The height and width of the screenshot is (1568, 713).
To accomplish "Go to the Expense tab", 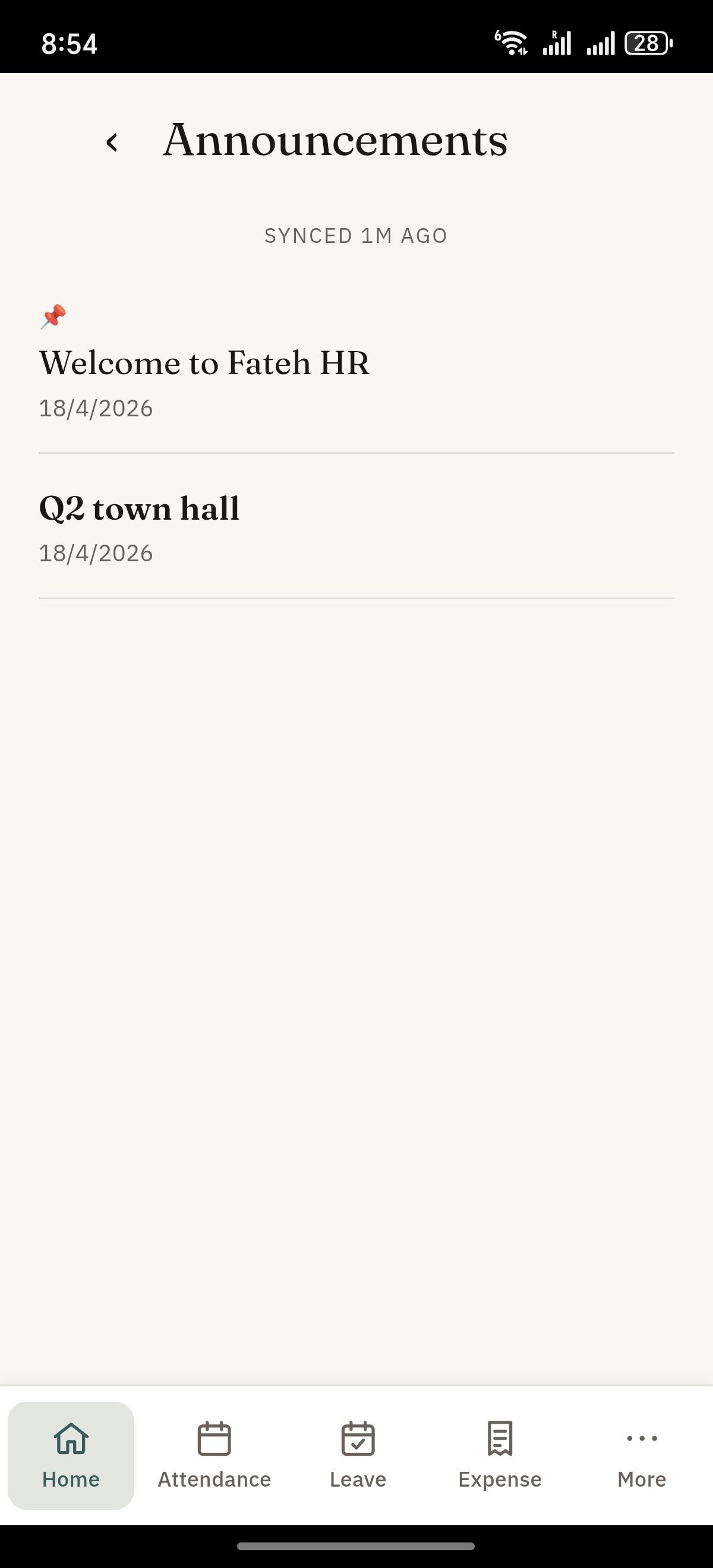I will 500,1455.
